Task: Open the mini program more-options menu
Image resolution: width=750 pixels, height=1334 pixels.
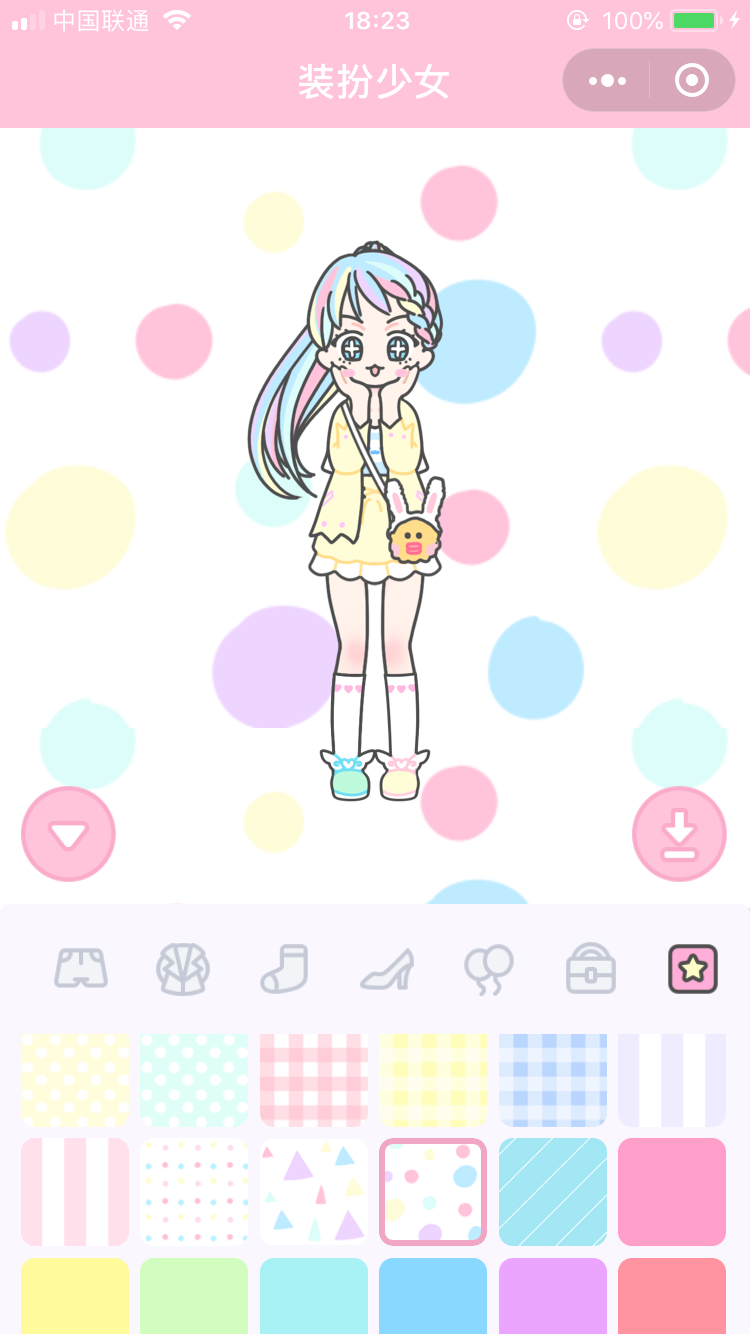Action: [x=607, y=81]
